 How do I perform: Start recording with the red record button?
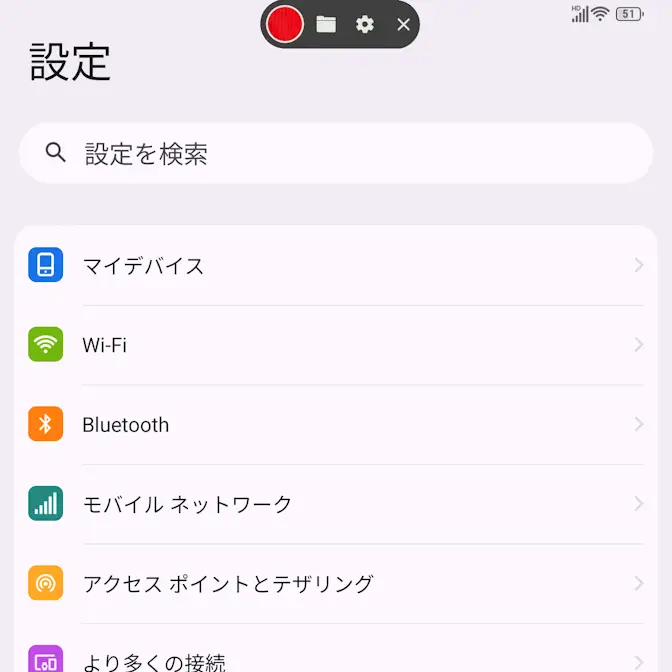click(x=285, y=24)
